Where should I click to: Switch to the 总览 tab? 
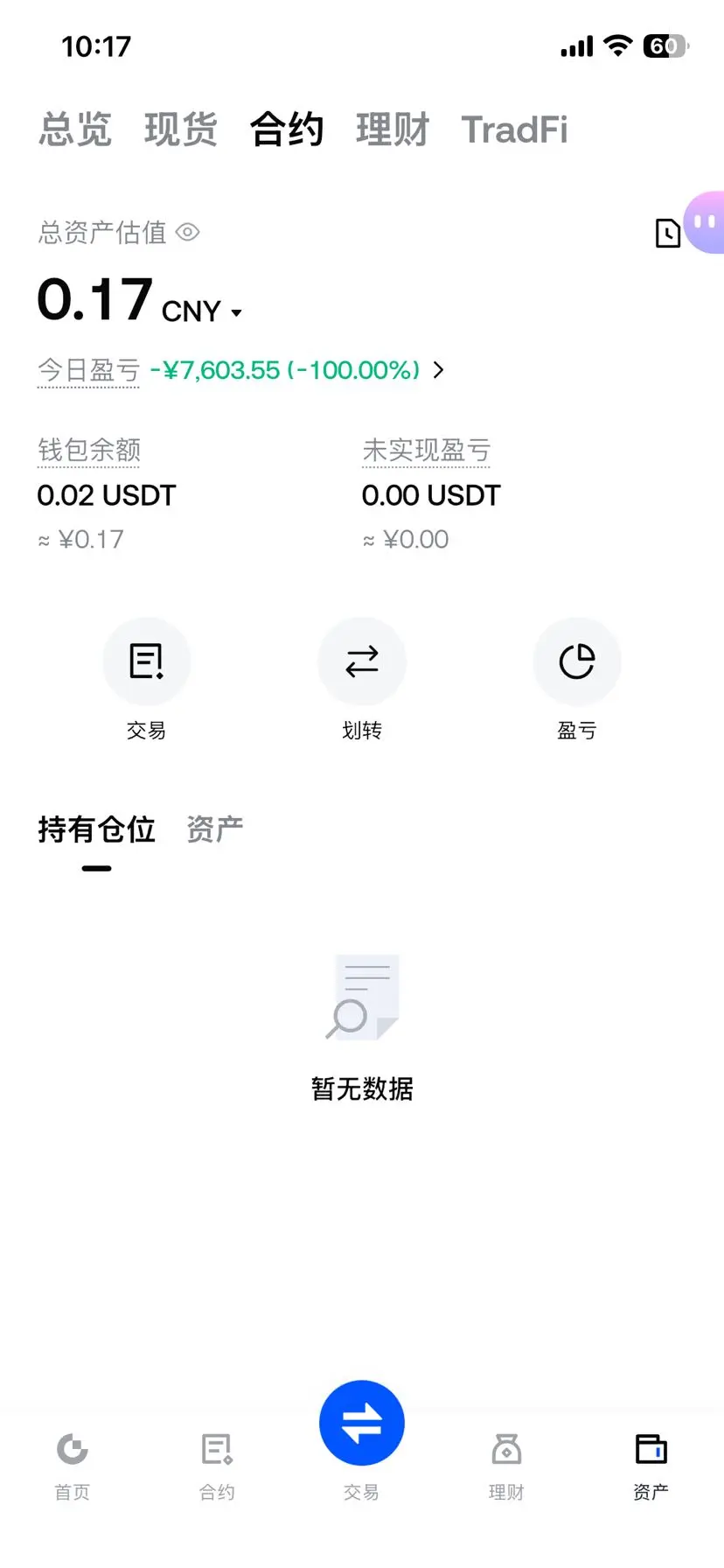(x=75, y=129)
